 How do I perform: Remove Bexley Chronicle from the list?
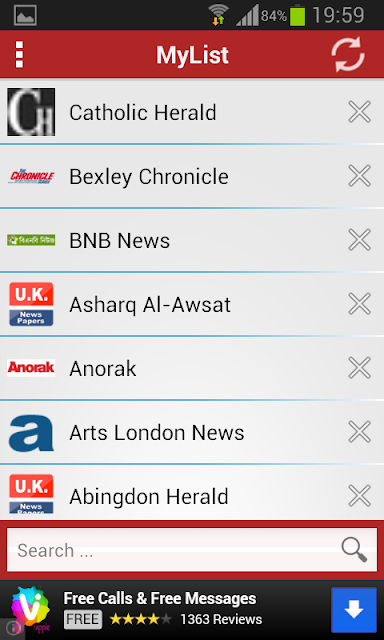[360, 176]
